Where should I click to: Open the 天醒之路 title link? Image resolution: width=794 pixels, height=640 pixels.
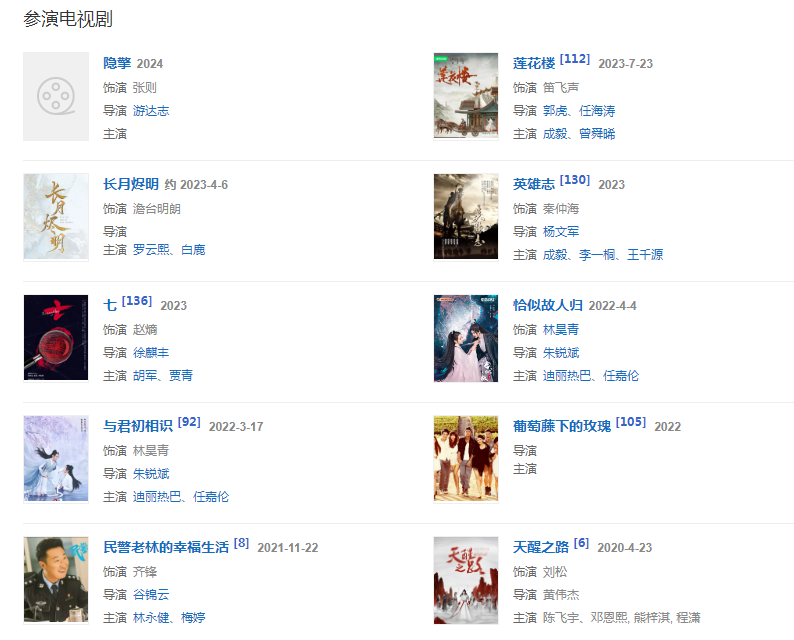point(541,547)
